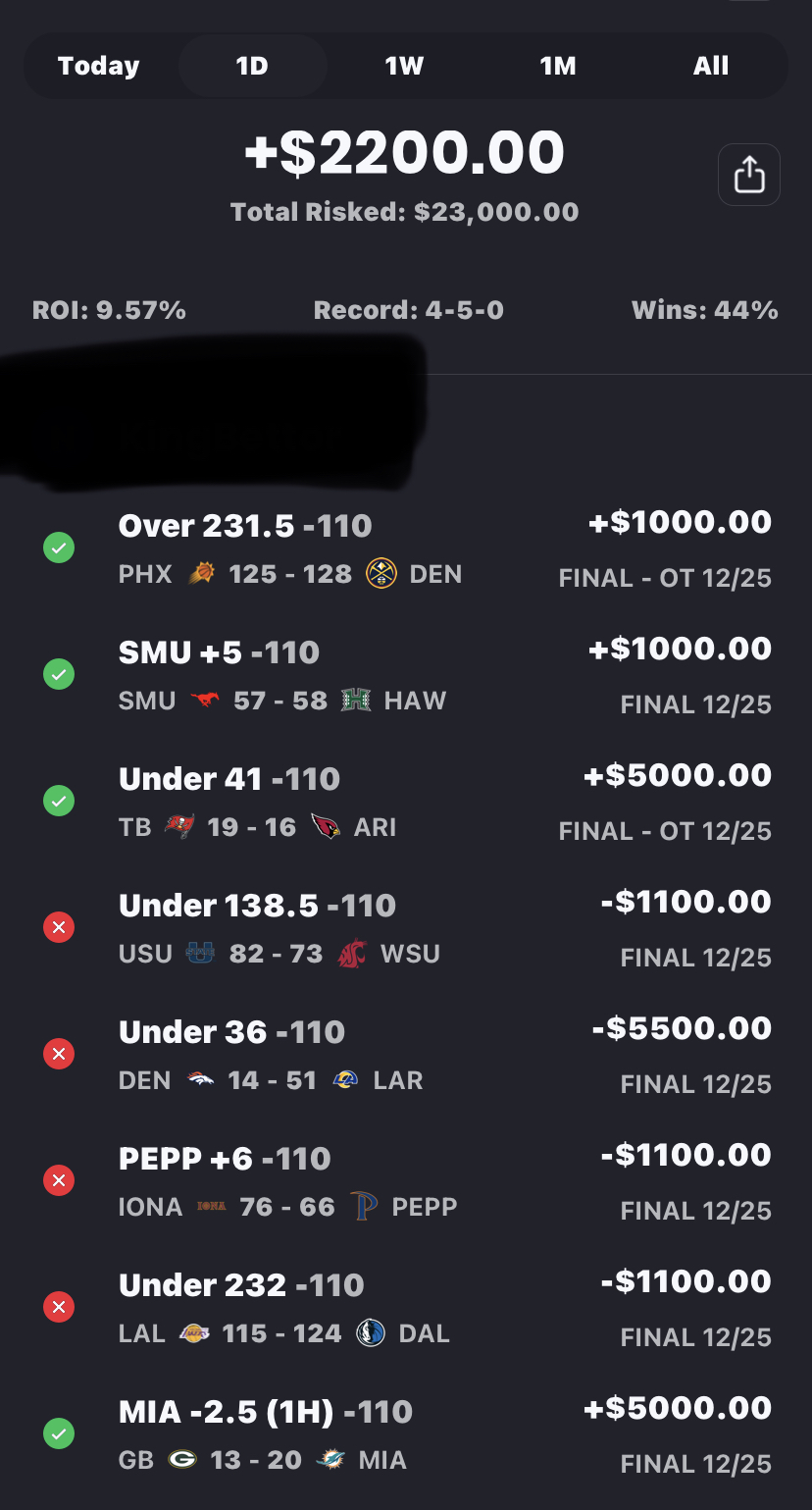Open the Under 138.5 USU-WSU bet
This screenshot has width=812, height=1510.
406,928
